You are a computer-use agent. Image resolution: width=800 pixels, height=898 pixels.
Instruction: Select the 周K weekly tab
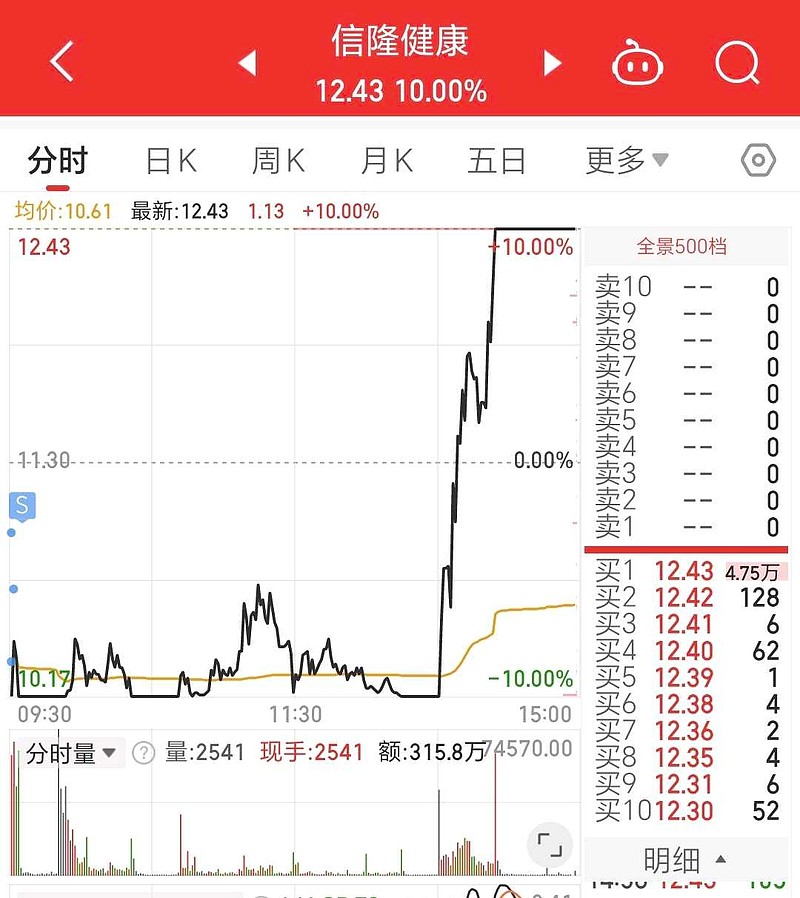pos(277,160)
